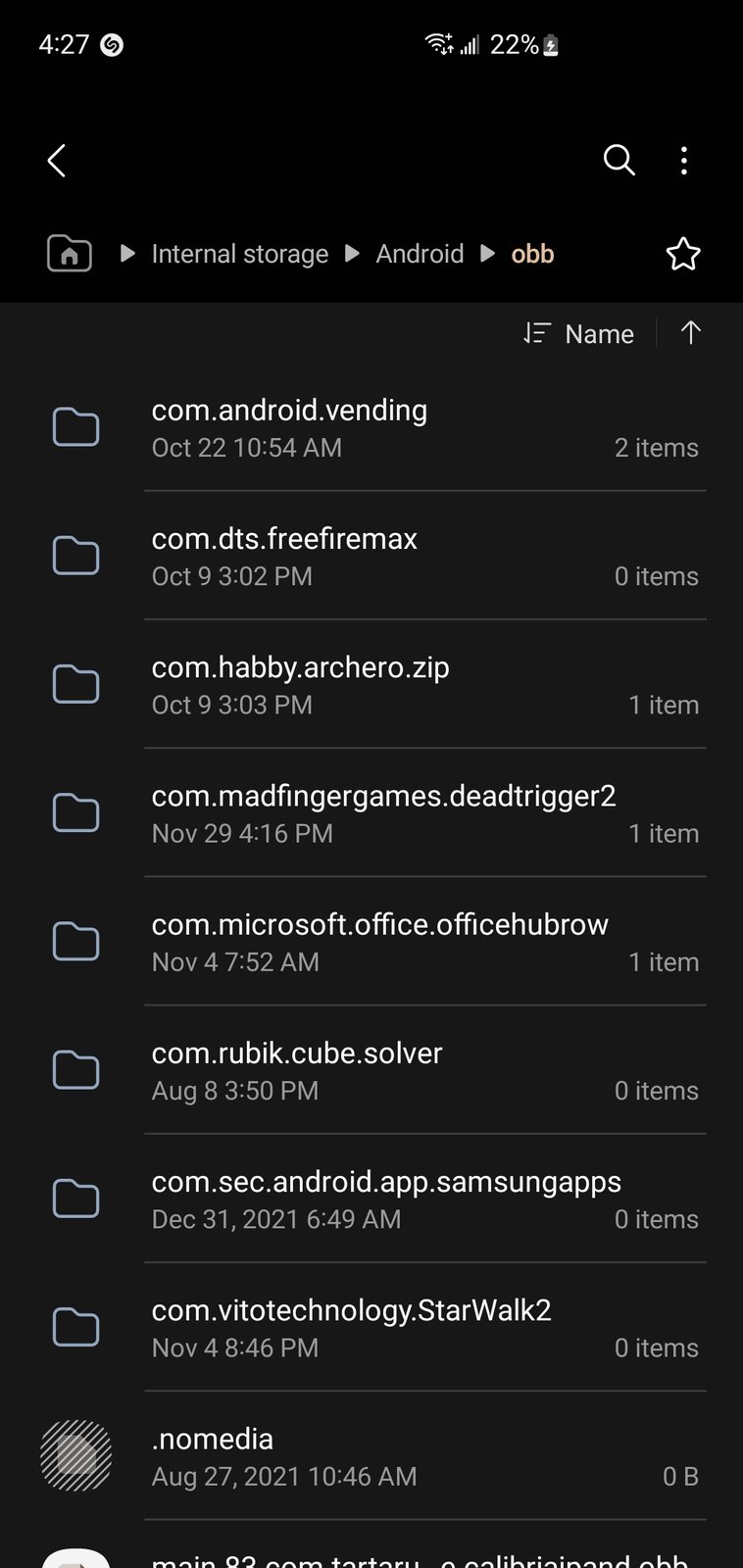Reverse sort order with the arrow
Screen dimensions: 743x1568
click(690, 333)
